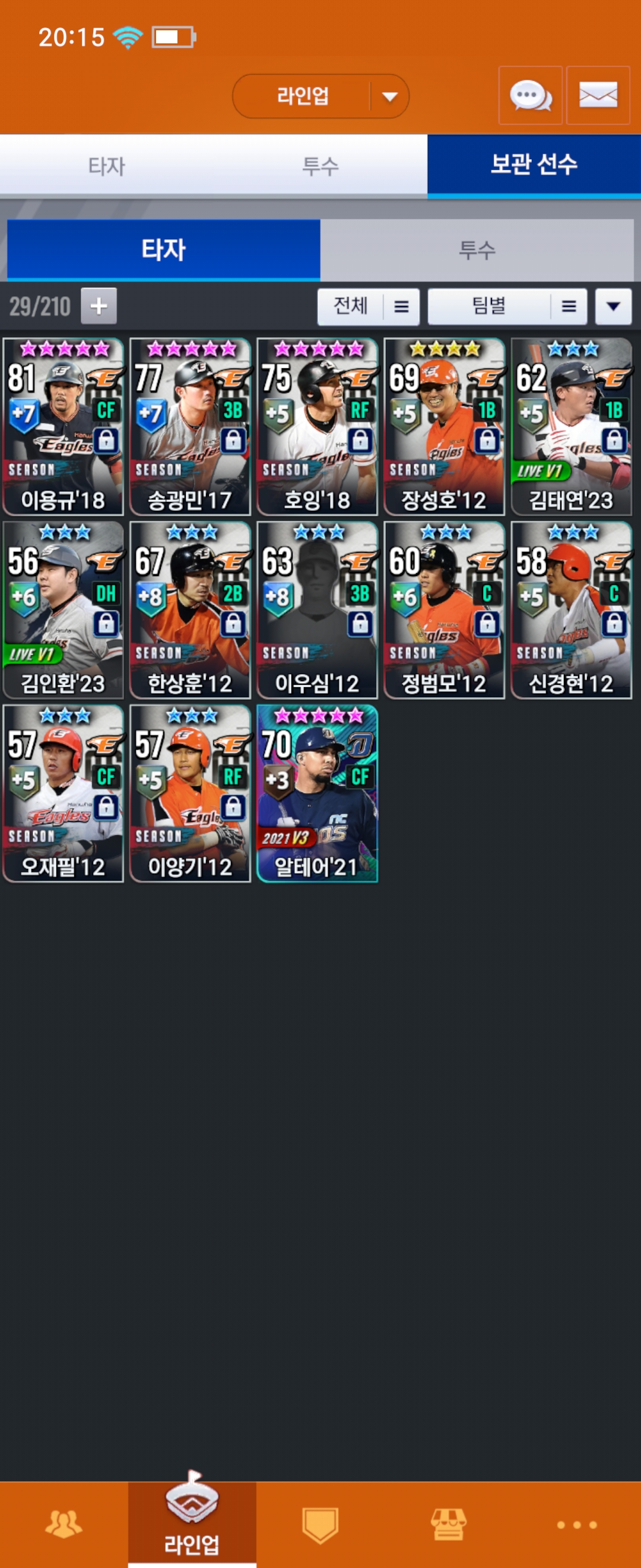
Task: View the 장성호'12 card
Action: 445,426
